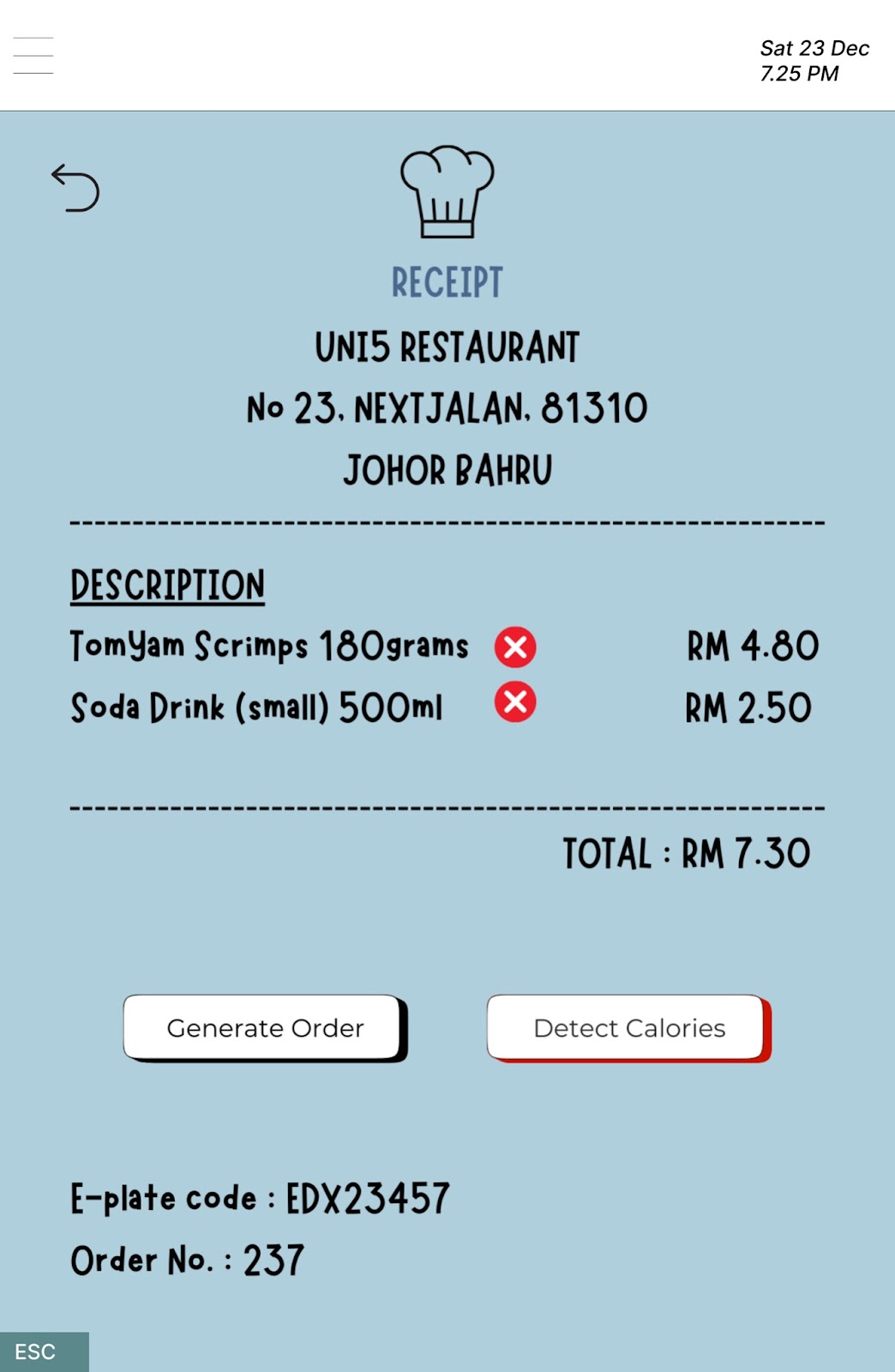
Task: Tap the Generate Order button
Action: coord(263,1026)
